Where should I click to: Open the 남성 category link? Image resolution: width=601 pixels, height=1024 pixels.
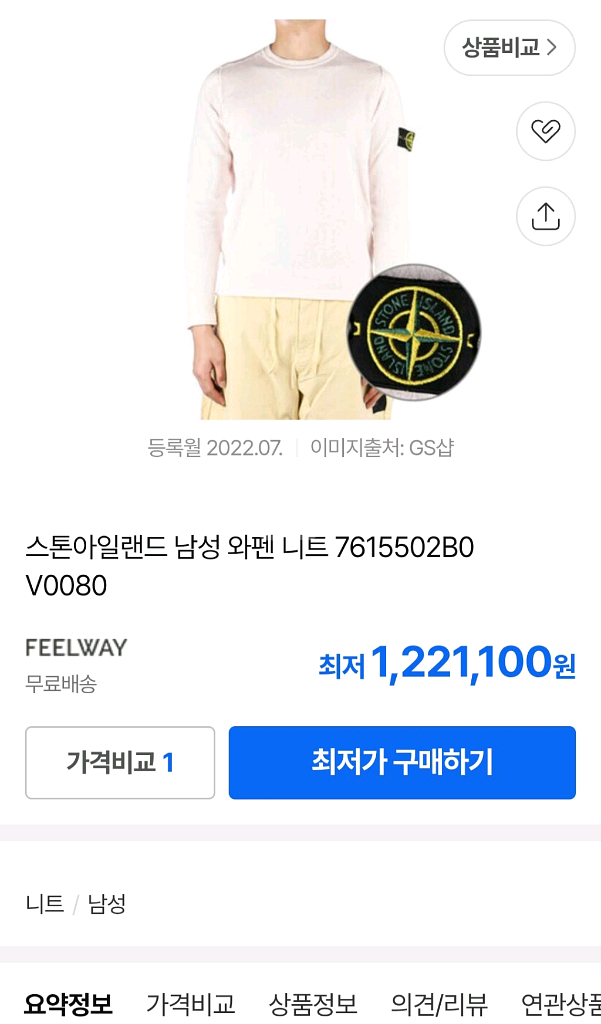pos(106,904)
